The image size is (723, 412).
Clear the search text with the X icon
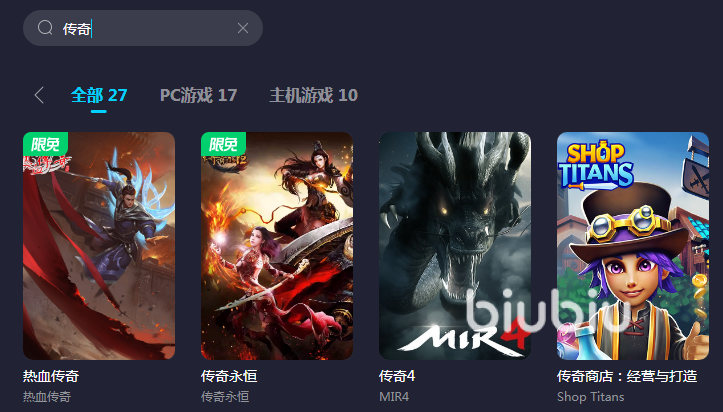point(242,28)
